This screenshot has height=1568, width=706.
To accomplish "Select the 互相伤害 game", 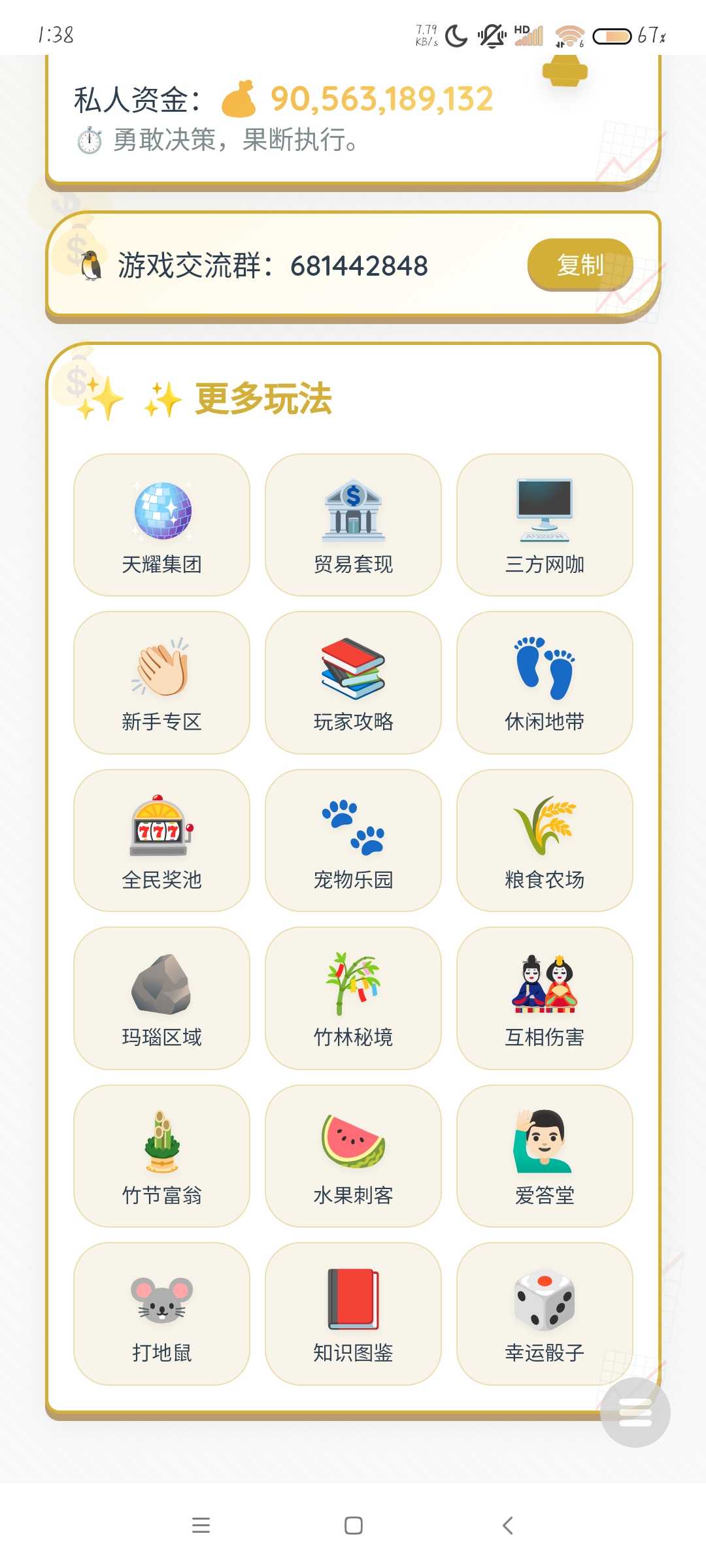I will 545,998.
